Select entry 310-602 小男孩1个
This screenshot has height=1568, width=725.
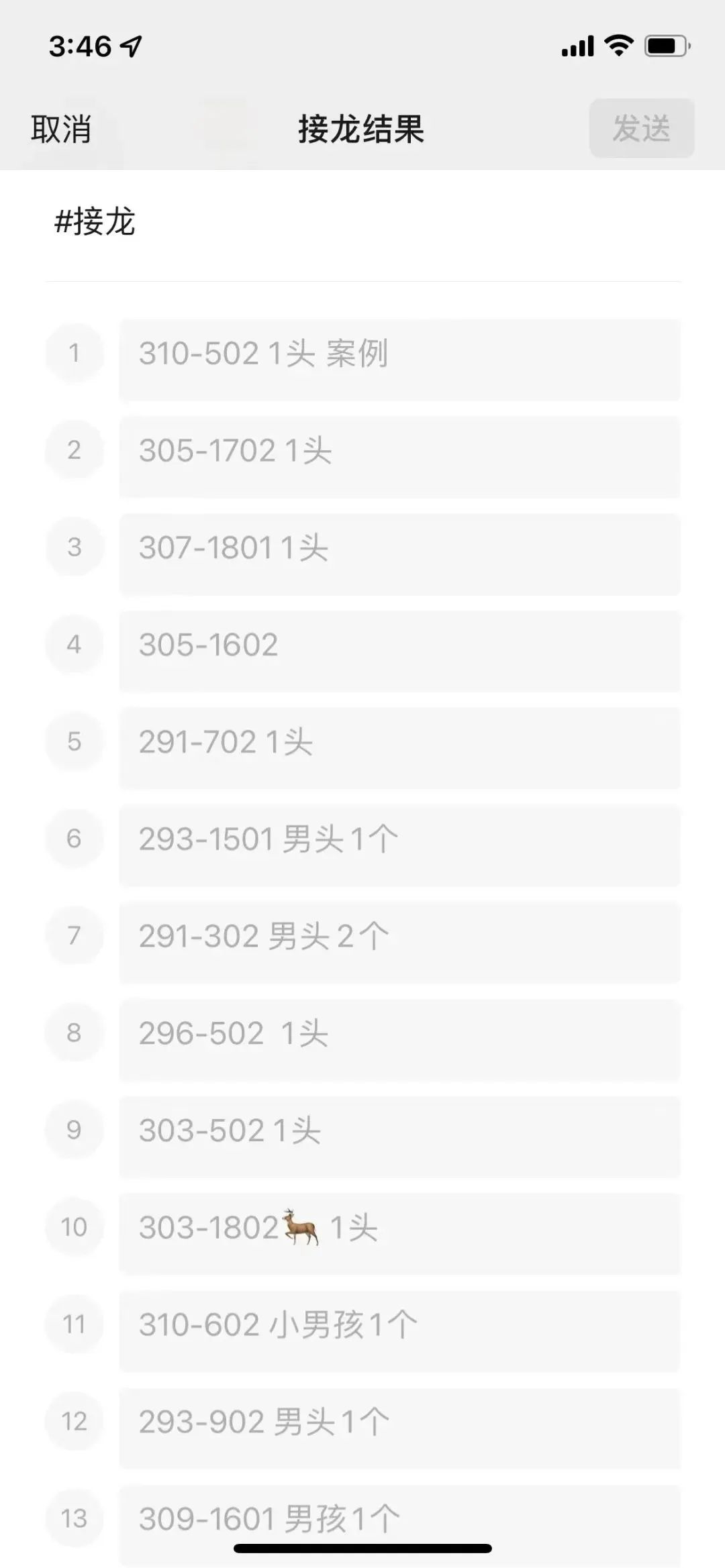pos(399,1330)
